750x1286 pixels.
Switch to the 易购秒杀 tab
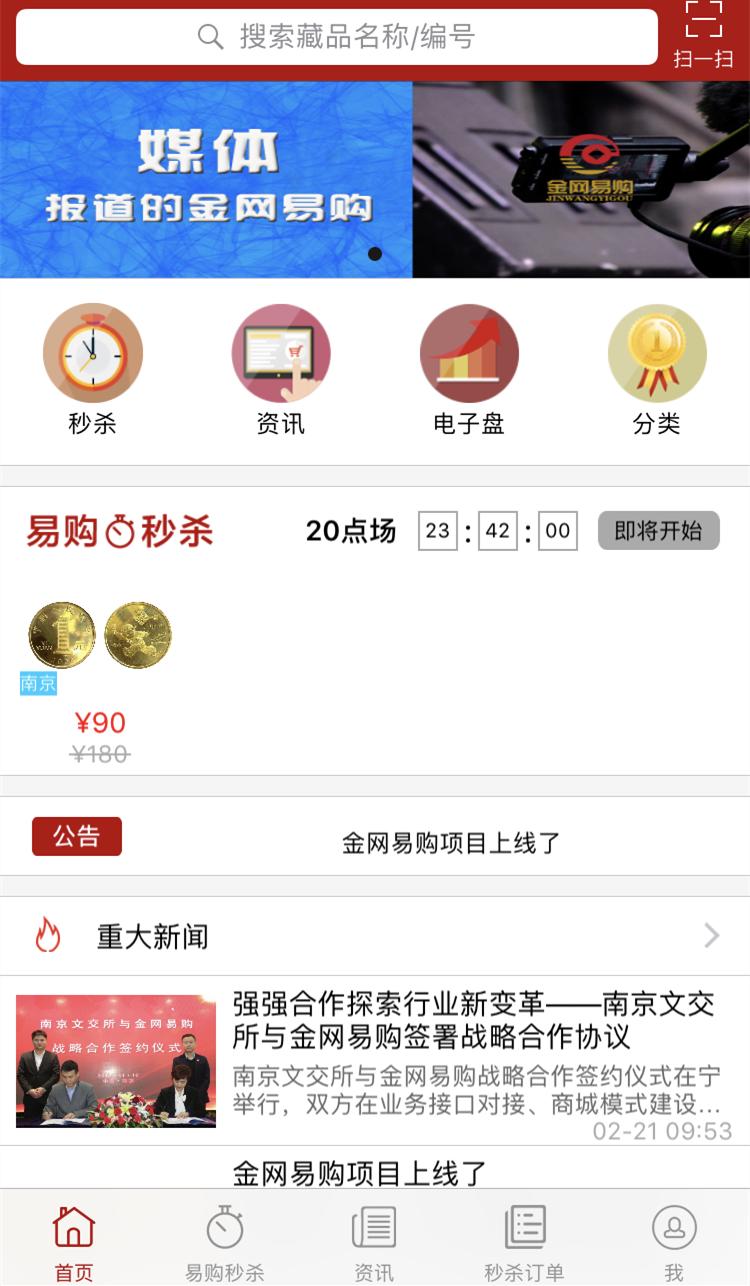point(225,1243)
